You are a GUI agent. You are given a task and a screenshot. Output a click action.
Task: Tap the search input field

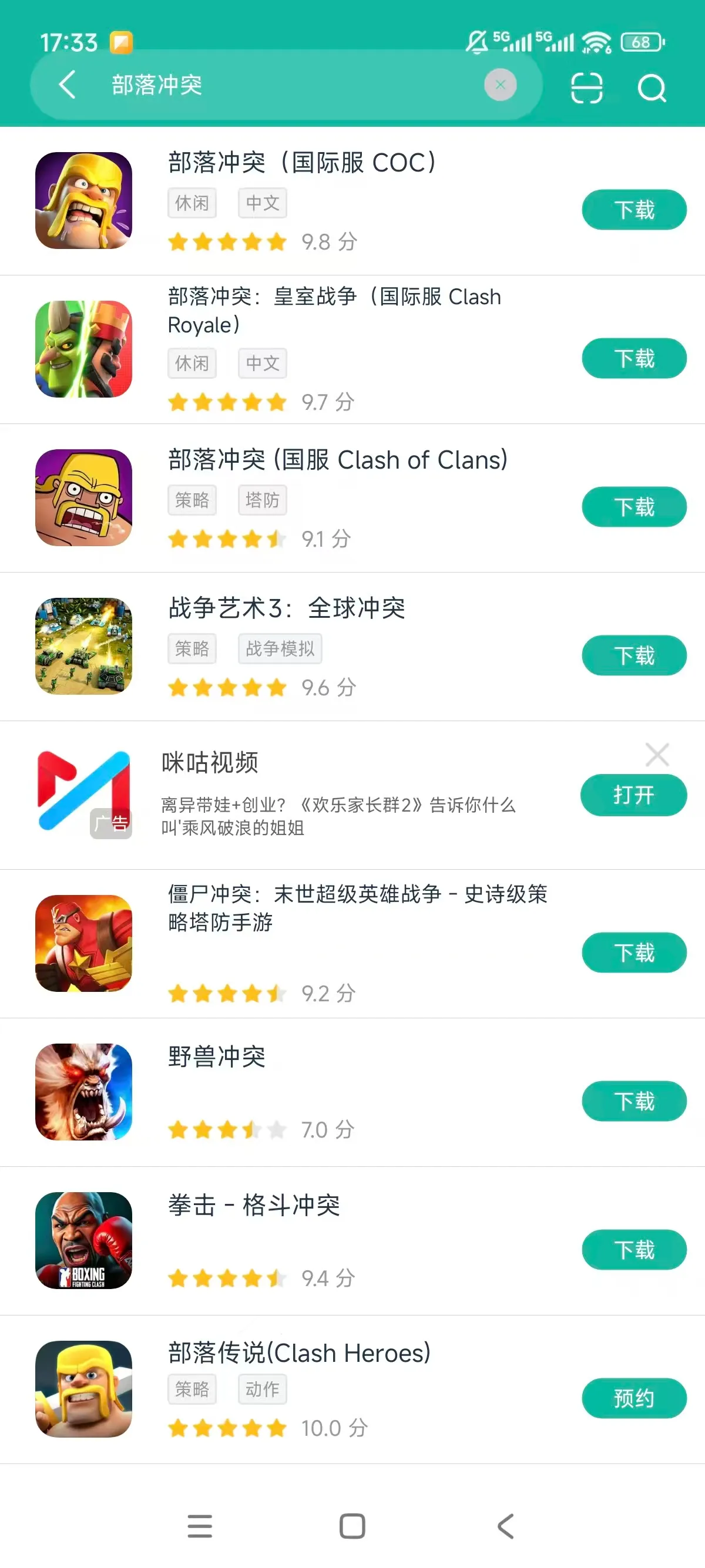274,85
